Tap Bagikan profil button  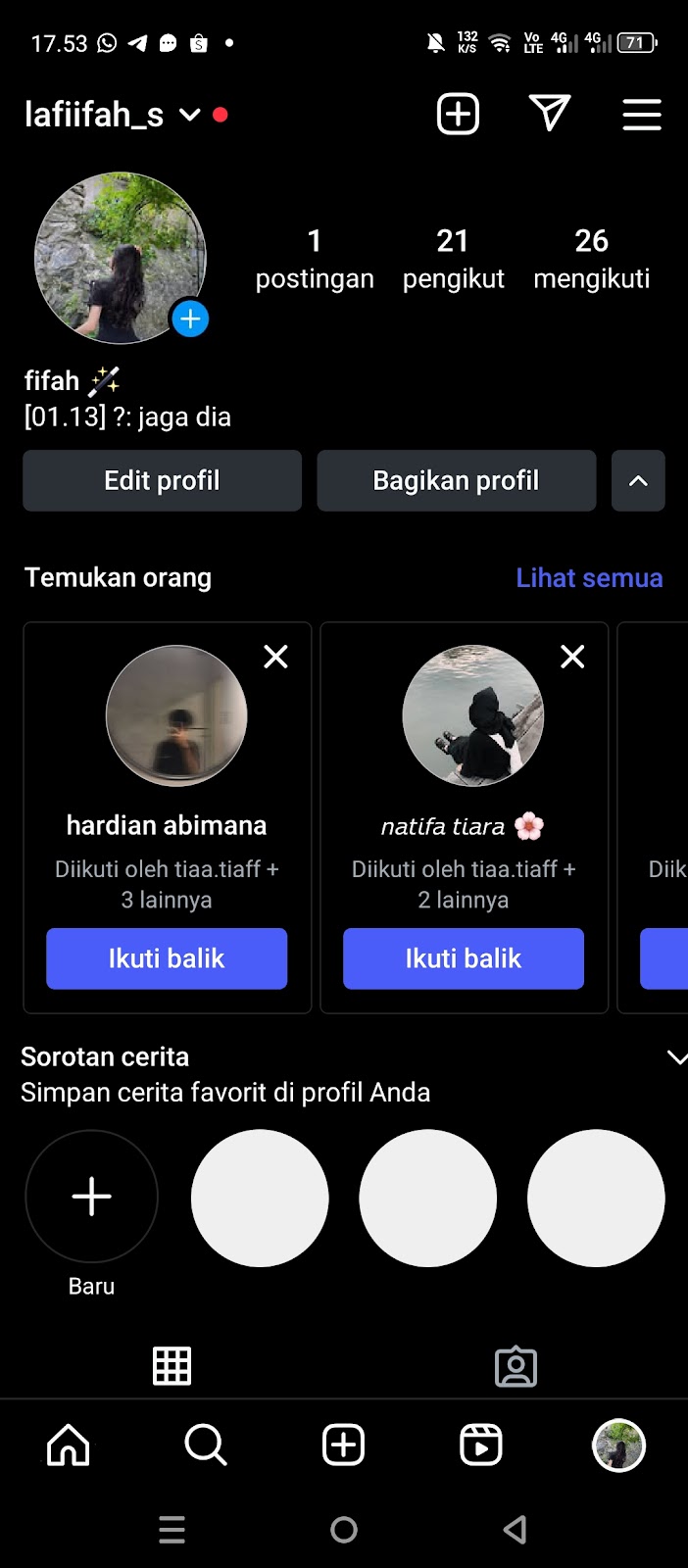456,480
